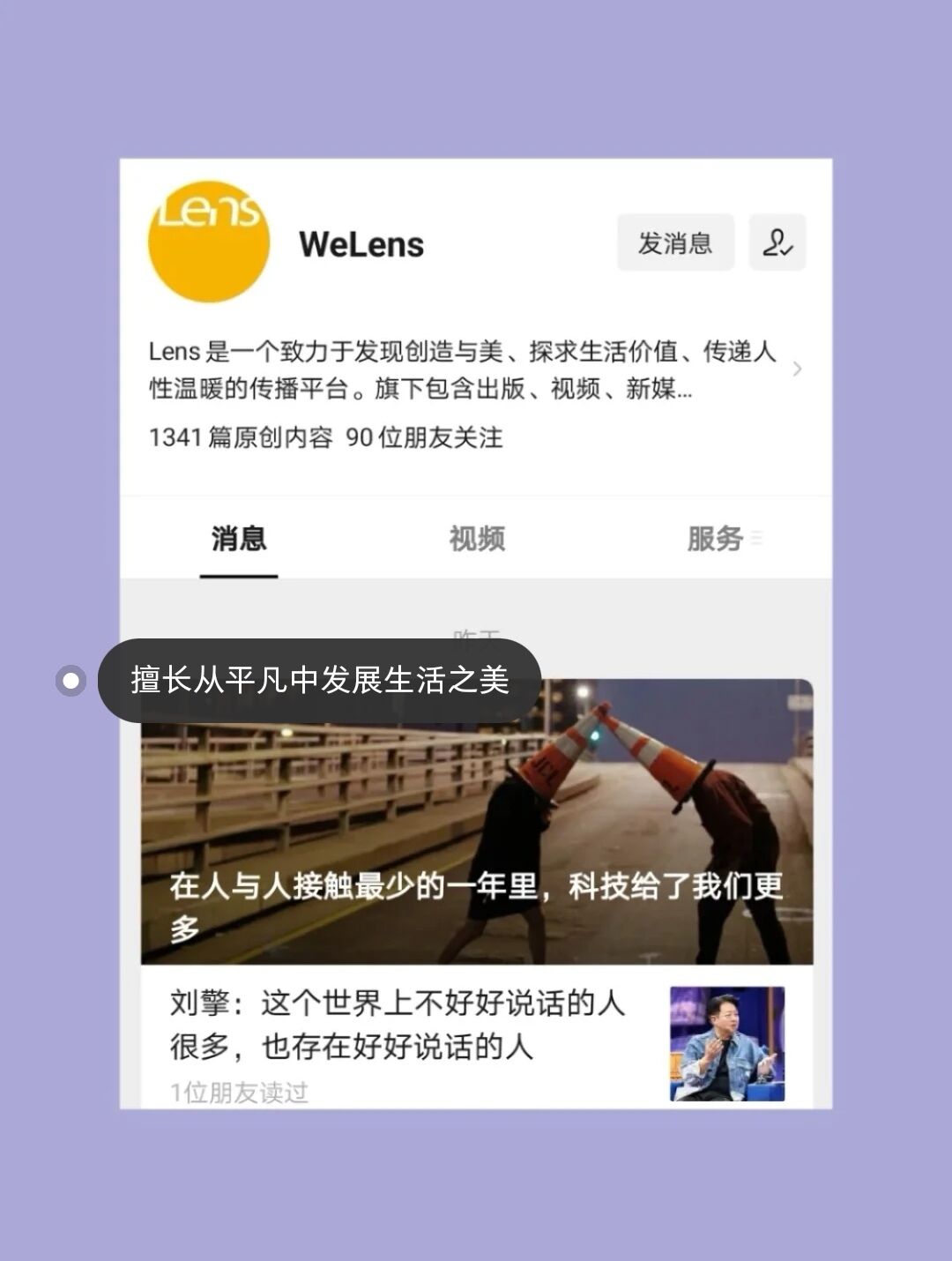This screenshot has width=952, height=1261.
Task: Select the 消息 tab
Action: click(x=236, y=538)
